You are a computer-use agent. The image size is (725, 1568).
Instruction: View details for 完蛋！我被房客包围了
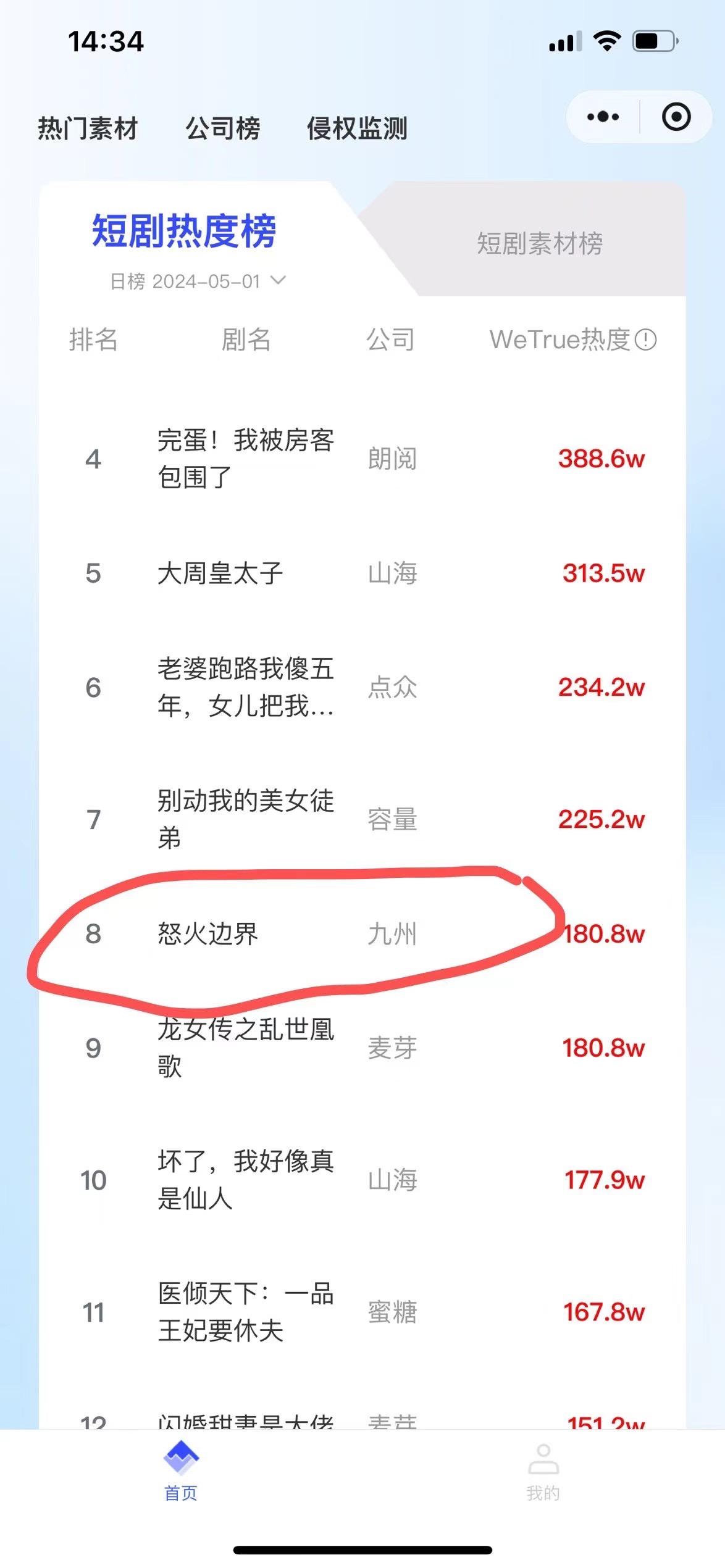tap(245, 460)
